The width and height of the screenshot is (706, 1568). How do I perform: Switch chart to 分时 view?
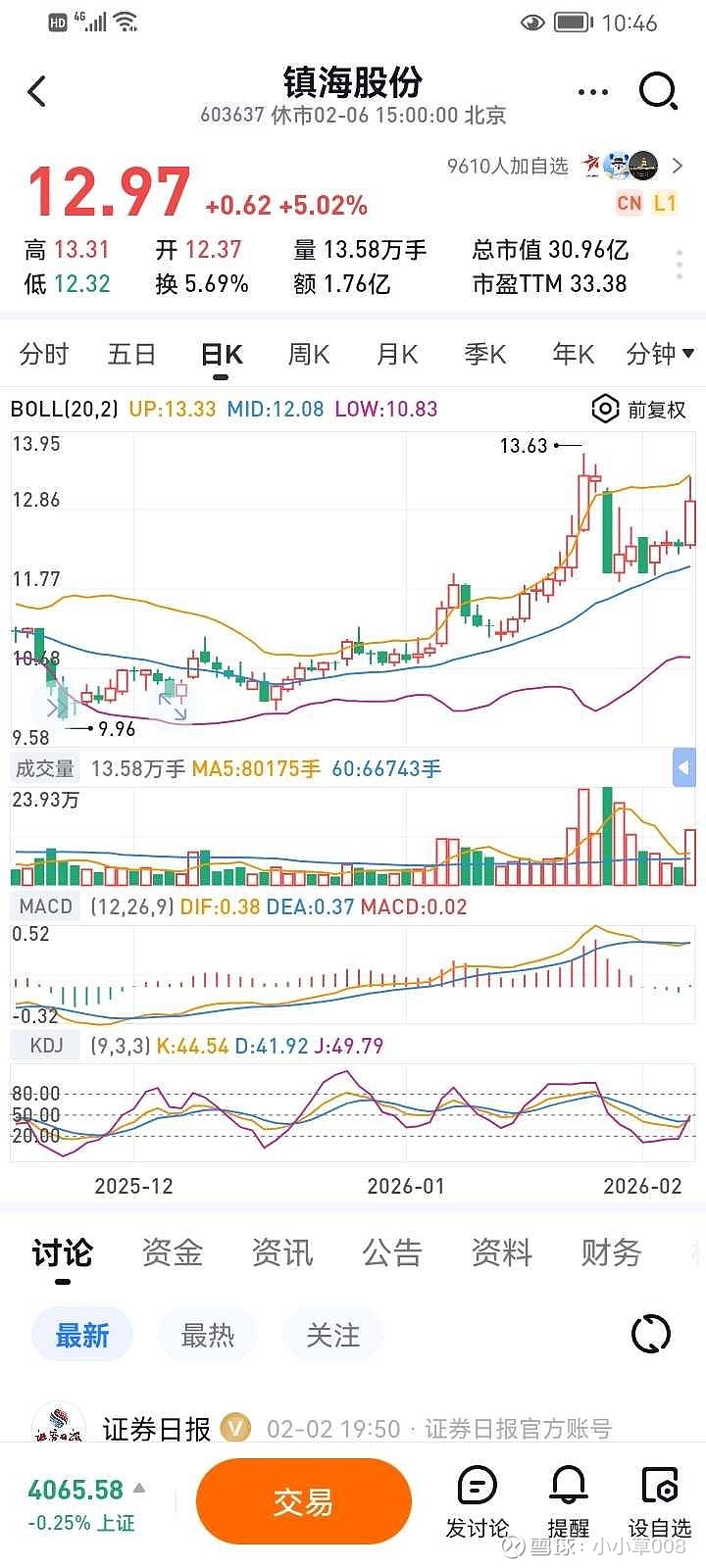click(44, 354)
